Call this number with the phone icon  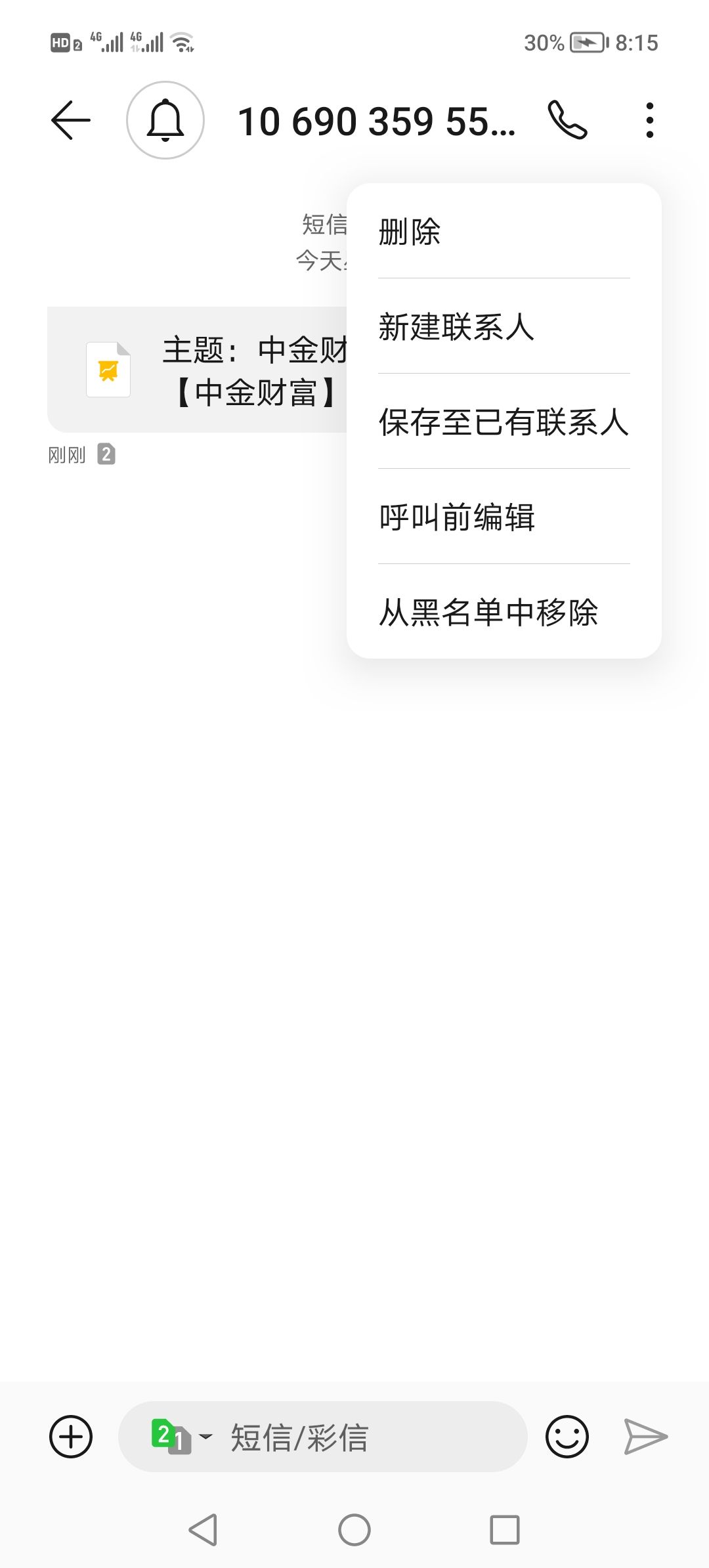click(567, 120)
